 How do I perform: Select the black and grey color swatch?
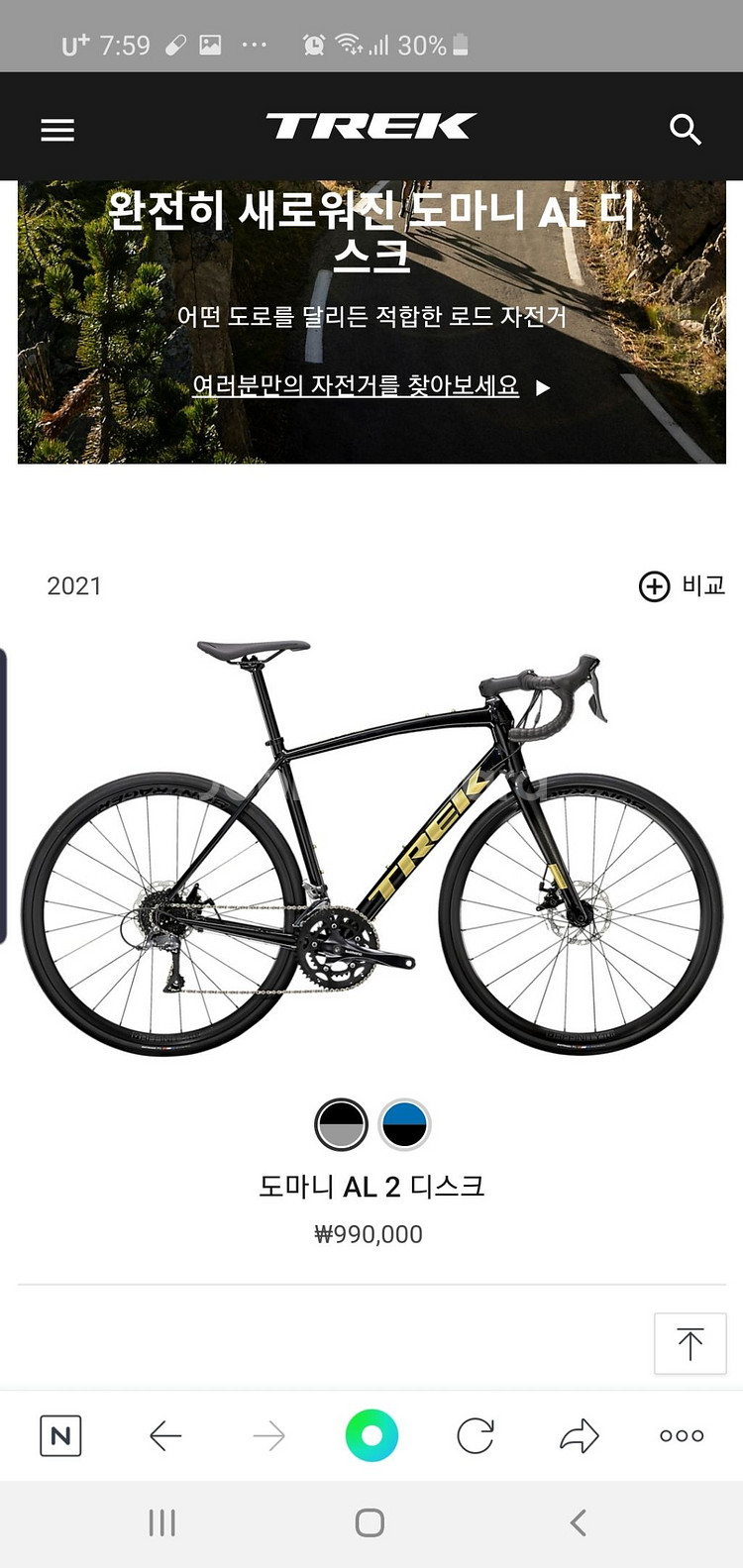[x=341, y=1125]
